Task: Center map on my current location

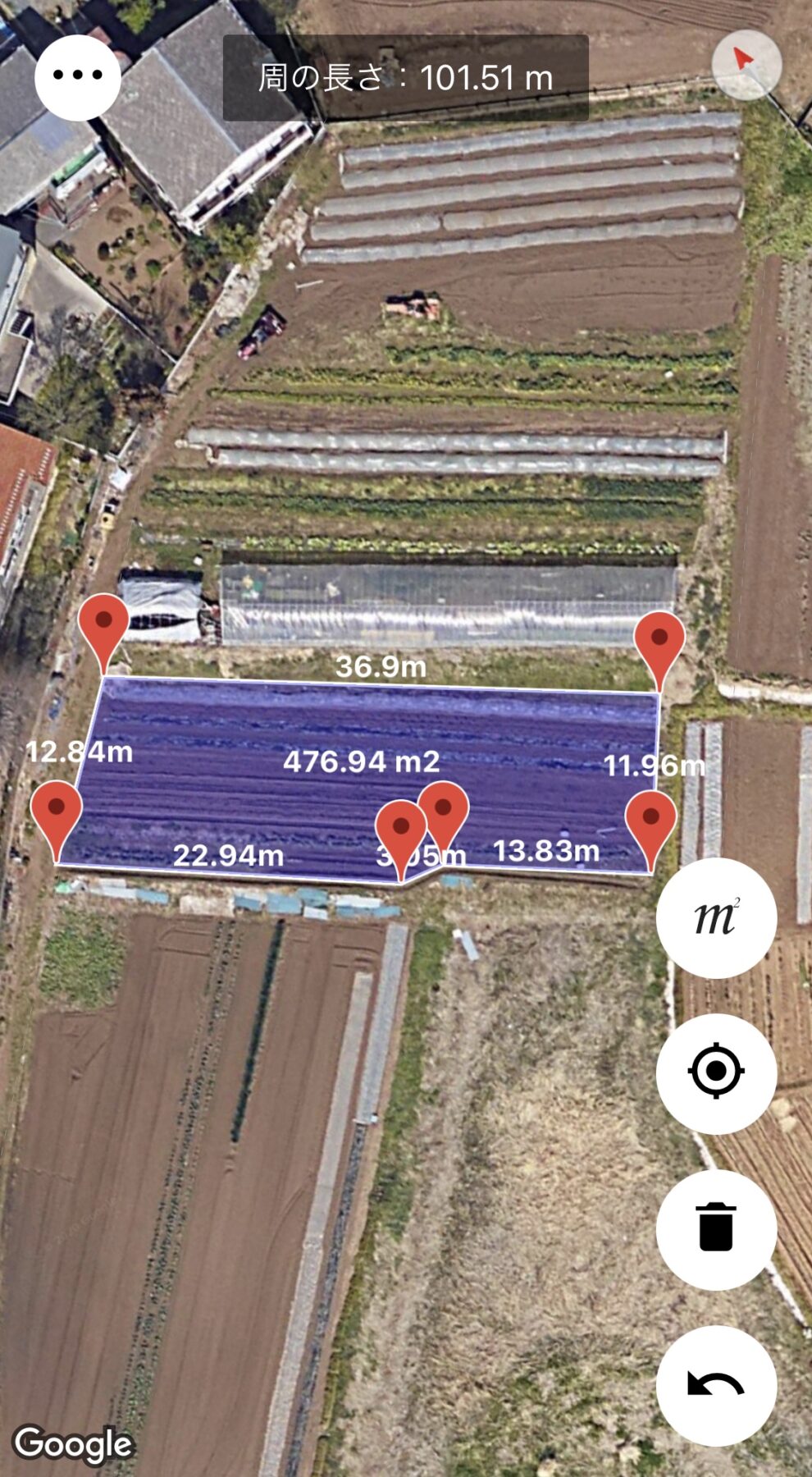Action: tap(716, 1072)
